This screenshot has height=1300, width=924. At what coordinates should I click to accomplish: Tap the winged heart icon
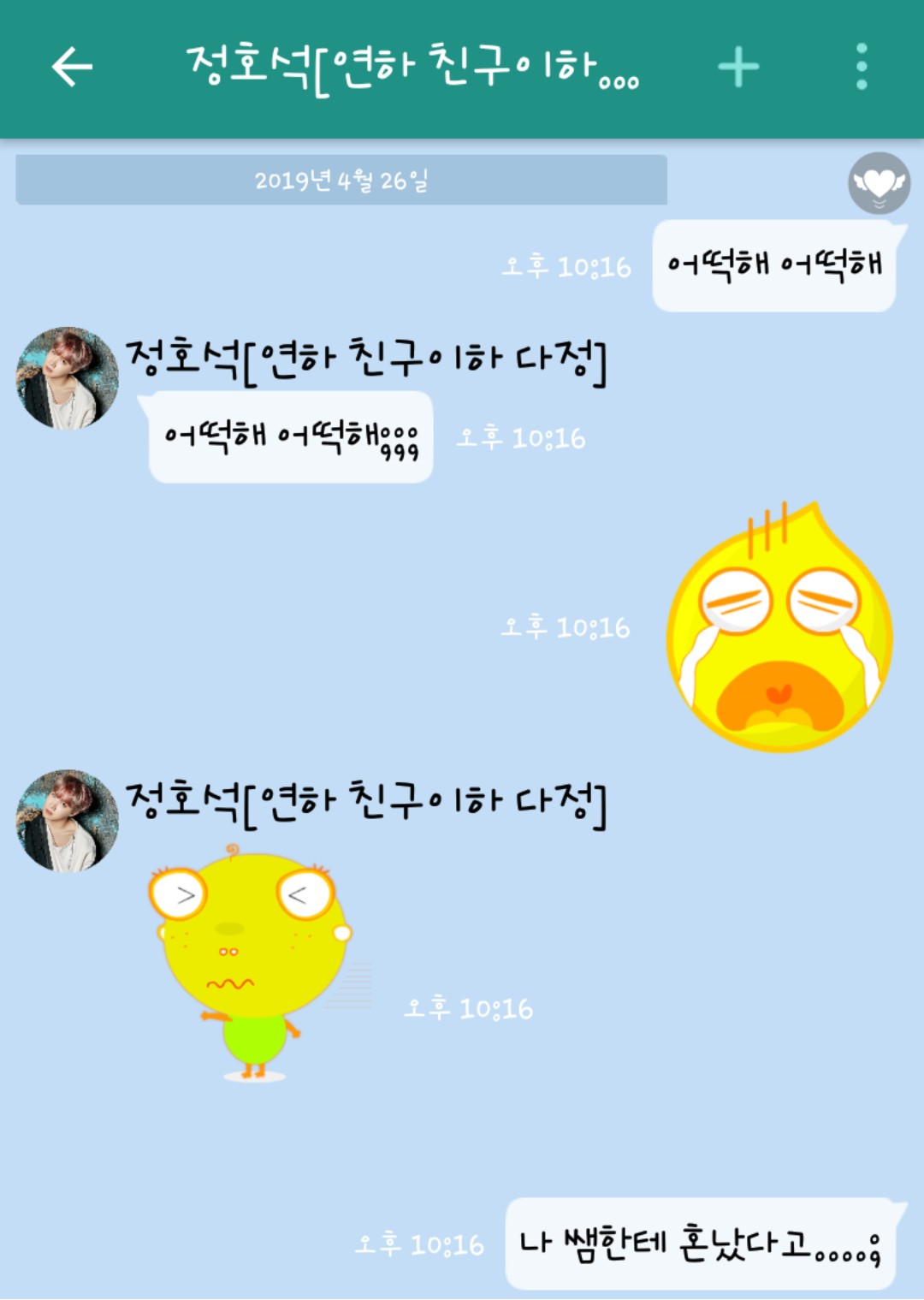pos(879,183)
